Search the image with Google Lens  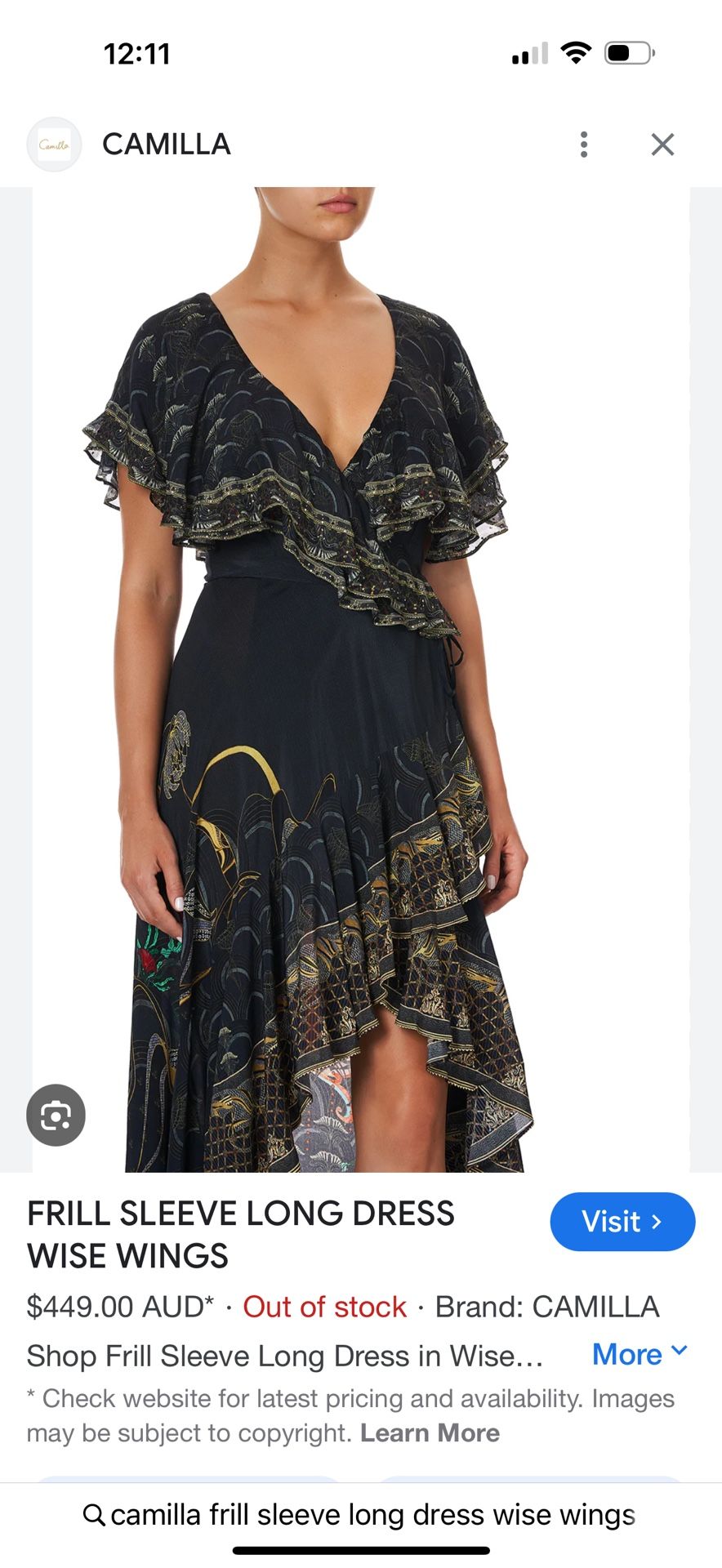[56, 1115]
